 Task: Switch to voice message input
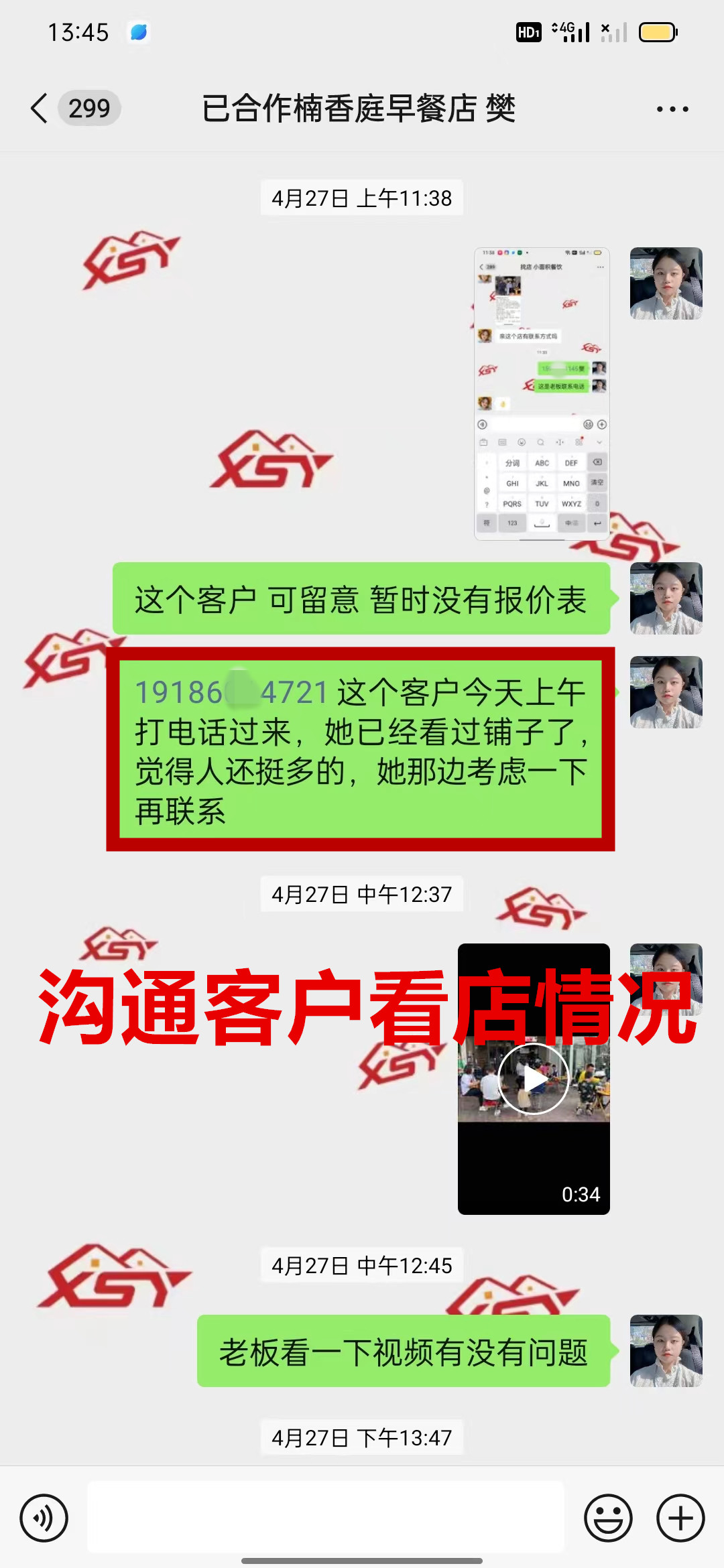pos(44,1518)
